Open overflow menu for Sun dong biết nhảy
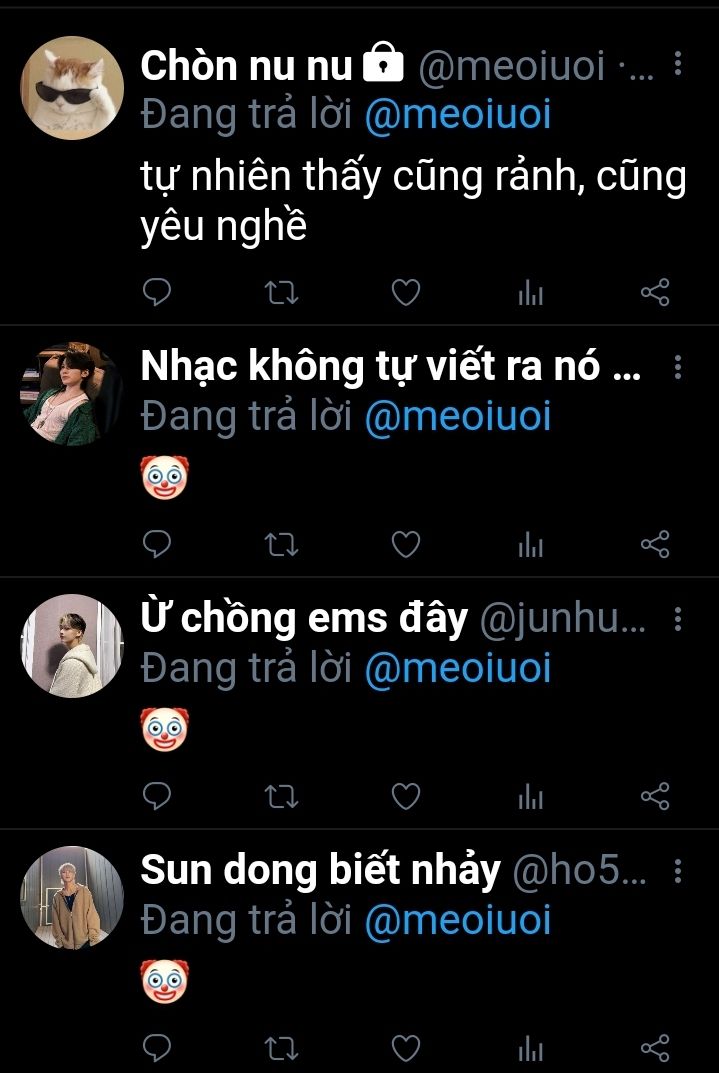Viewport: 719px width, 1073px height. click(678, 872)
